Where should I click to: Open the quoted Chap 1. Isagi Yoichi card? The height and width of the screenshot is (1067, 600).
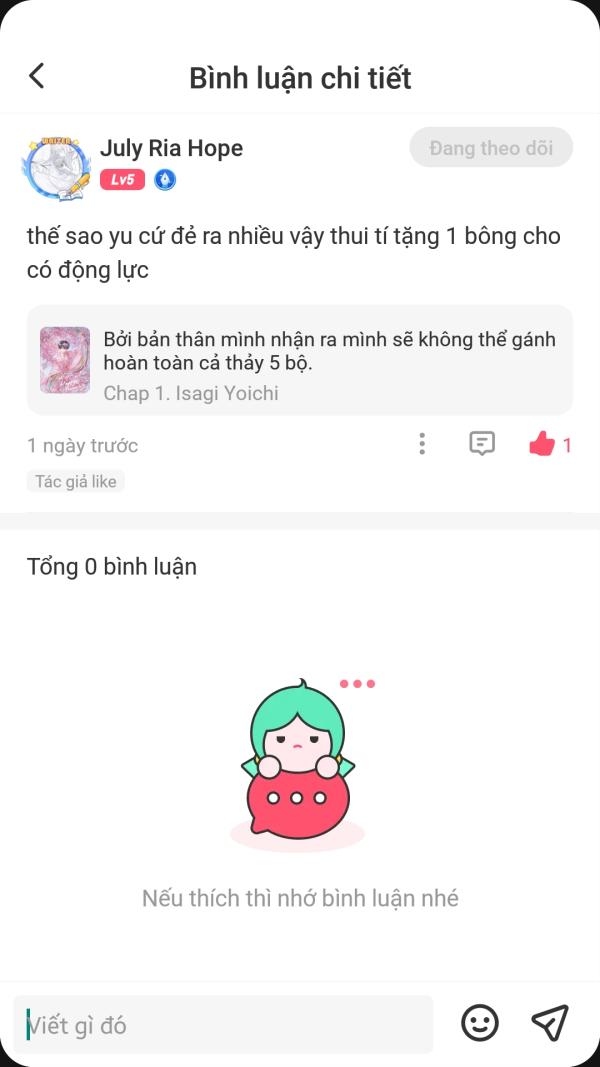[x=300, y=360]
